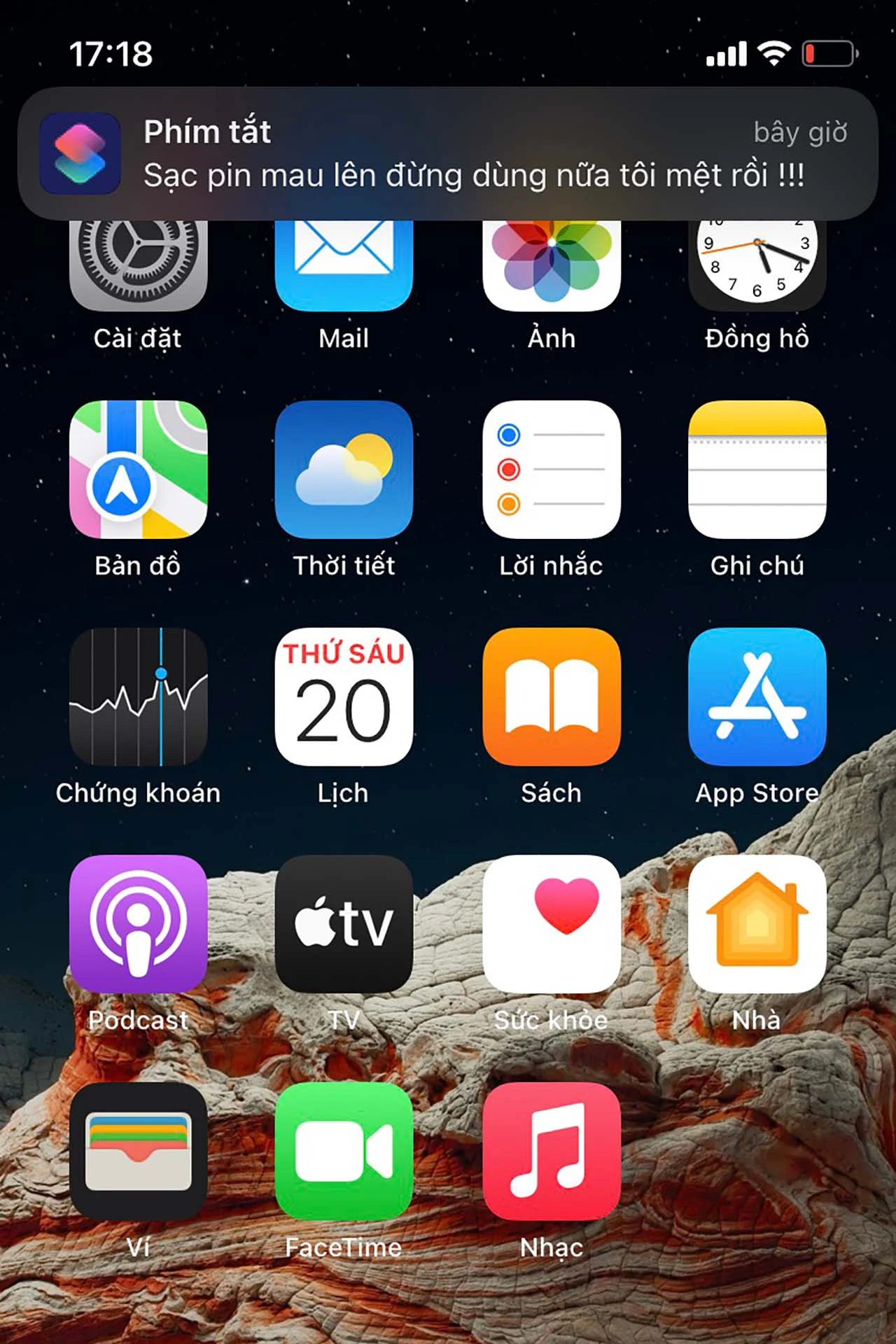This screenshot has width=896, height=1344.
Task: Open the Đồng hồ clock app
Action: [x=757, y=266]
